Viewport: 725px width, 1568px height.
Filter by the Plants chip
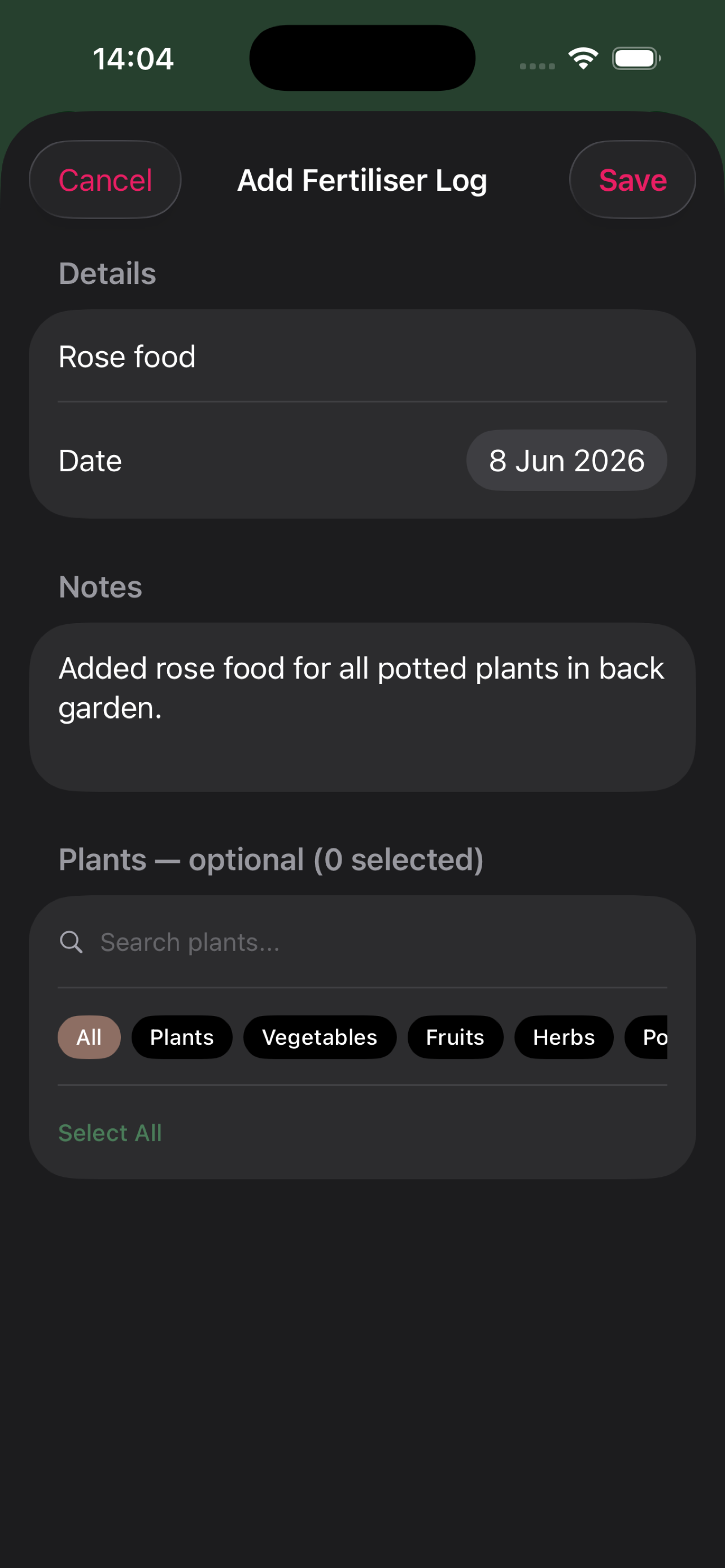(x=181, y=1037)
